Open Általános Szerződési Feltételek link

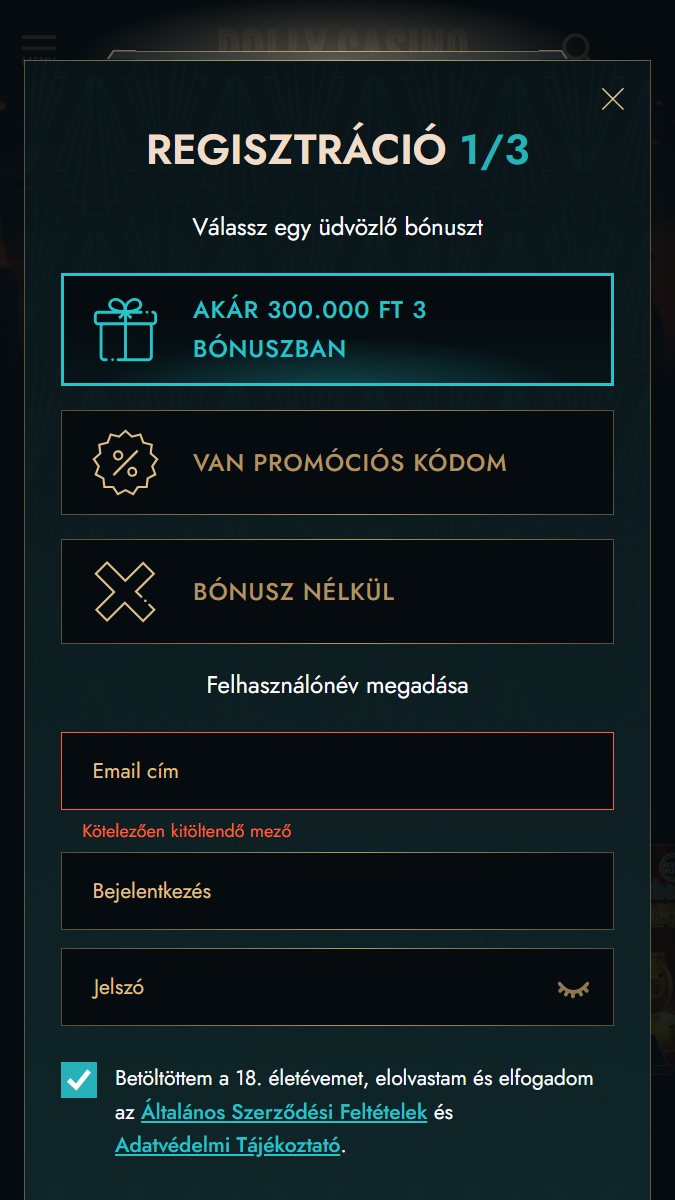pos(284,1112)
